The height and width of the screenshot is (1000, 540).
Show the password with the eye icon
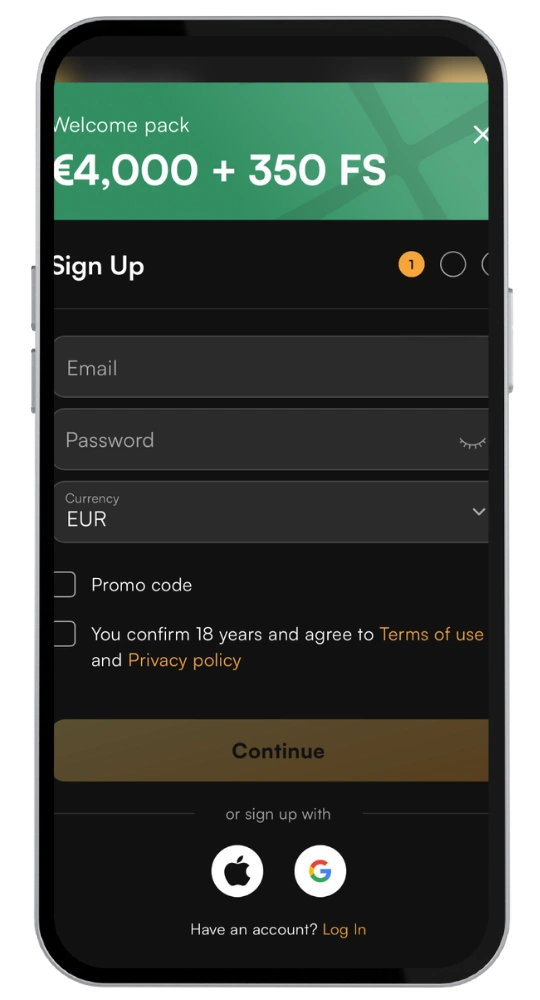(x=472, y=442)
